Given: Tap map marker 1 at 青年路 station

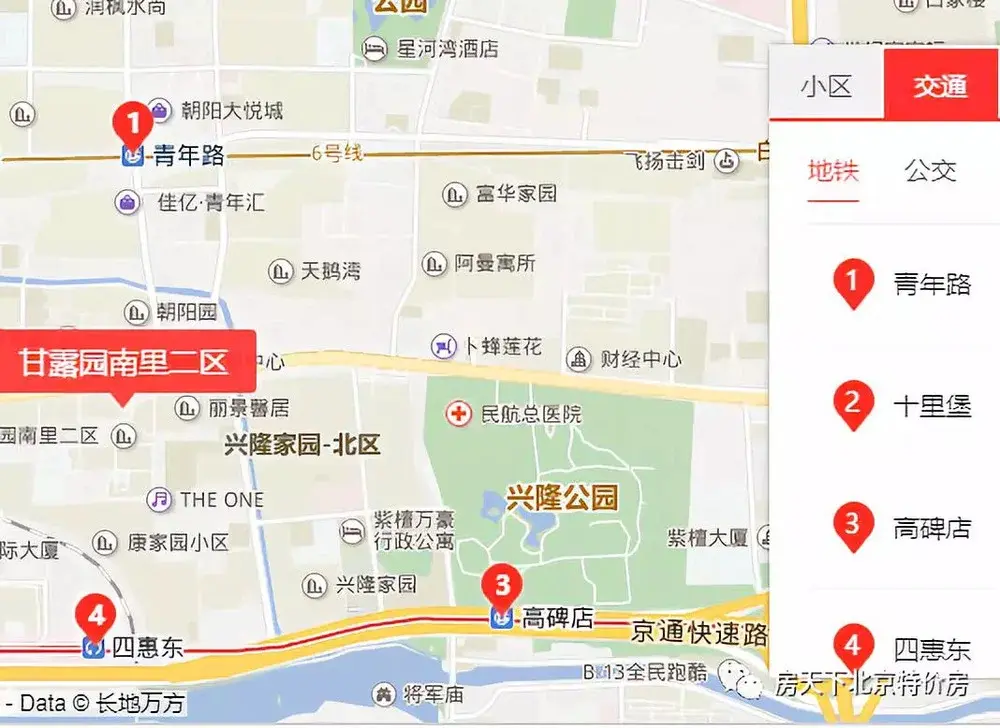Looking at the screenshot, I should pyautogui.click(x=132, y=125).
